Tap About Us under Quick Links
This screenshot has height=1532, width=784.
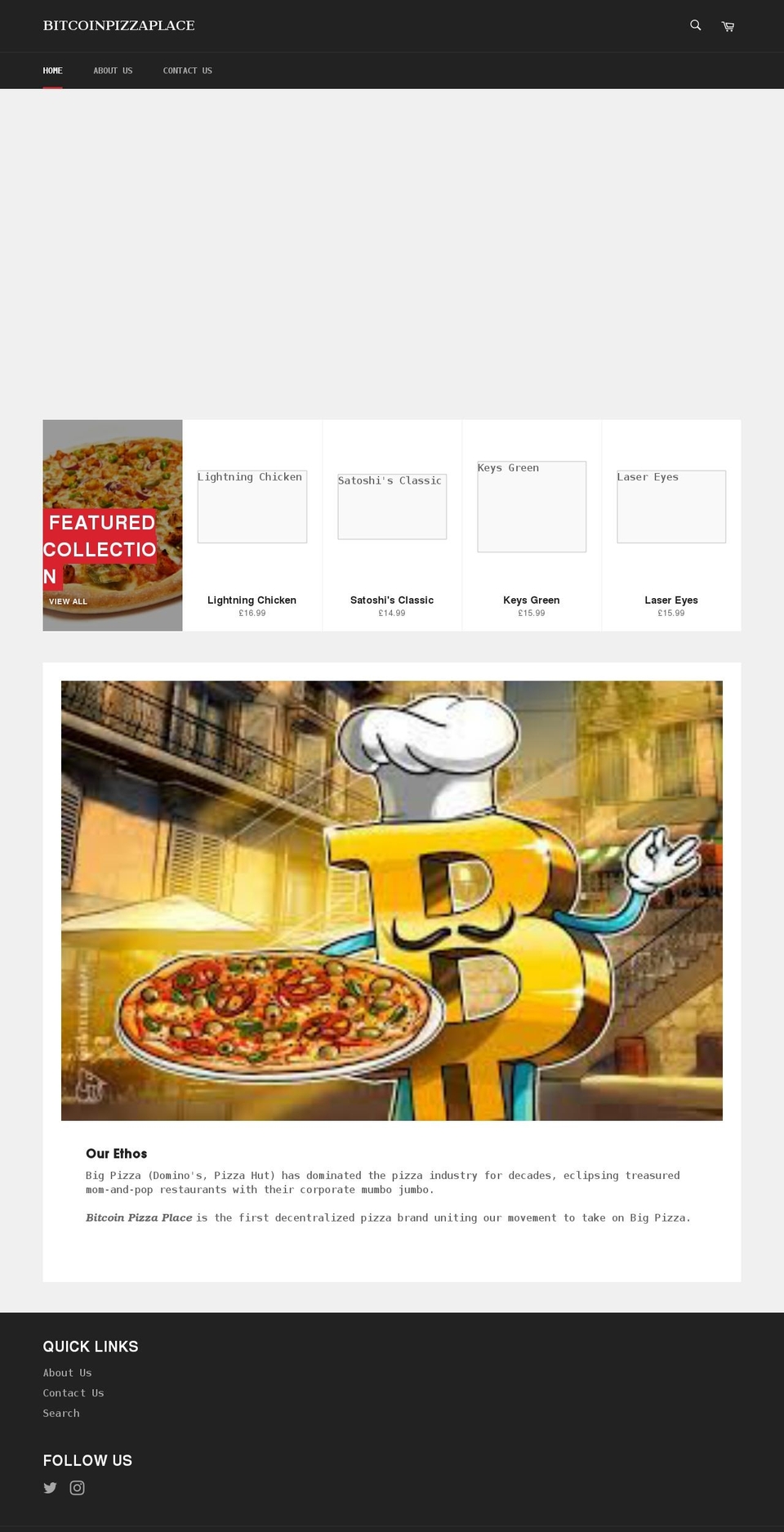67,1373
